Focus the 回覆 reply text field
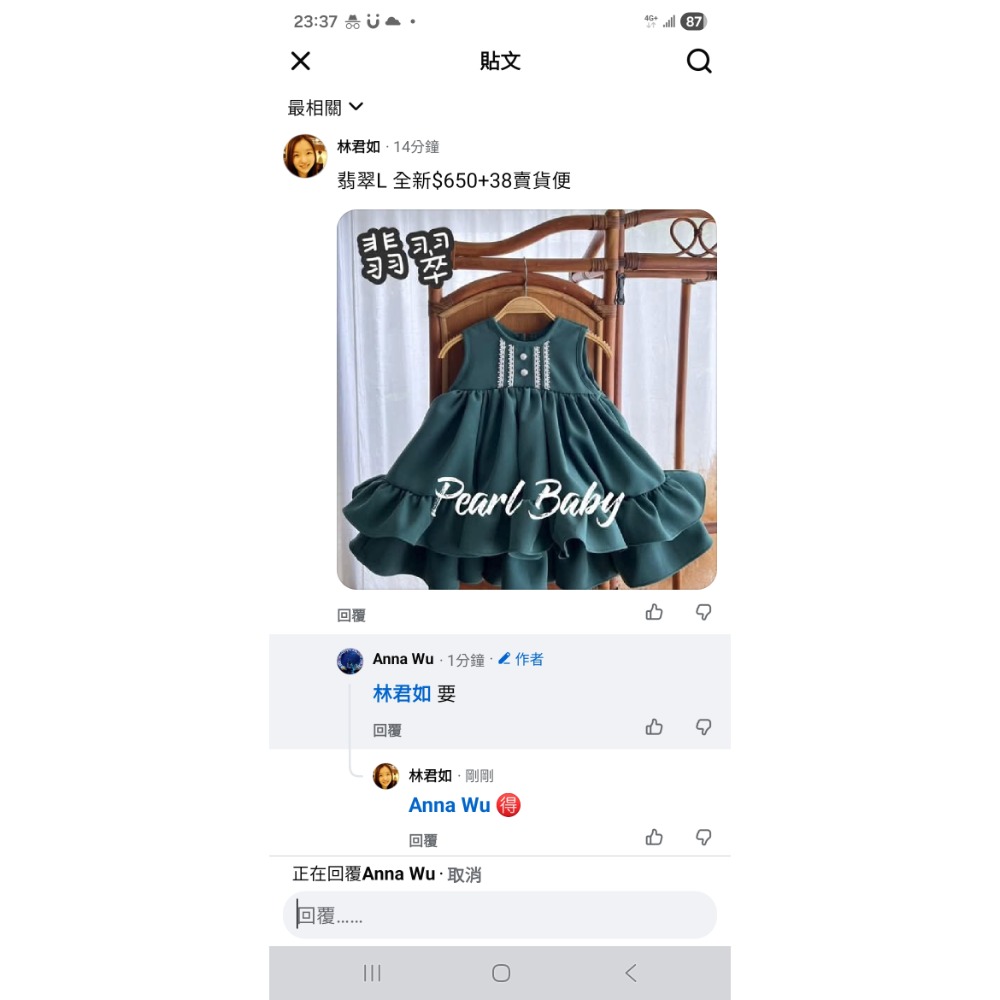Image resolution: width=1000 pixels, height=1000 pixels. click(x=500, y=915)
